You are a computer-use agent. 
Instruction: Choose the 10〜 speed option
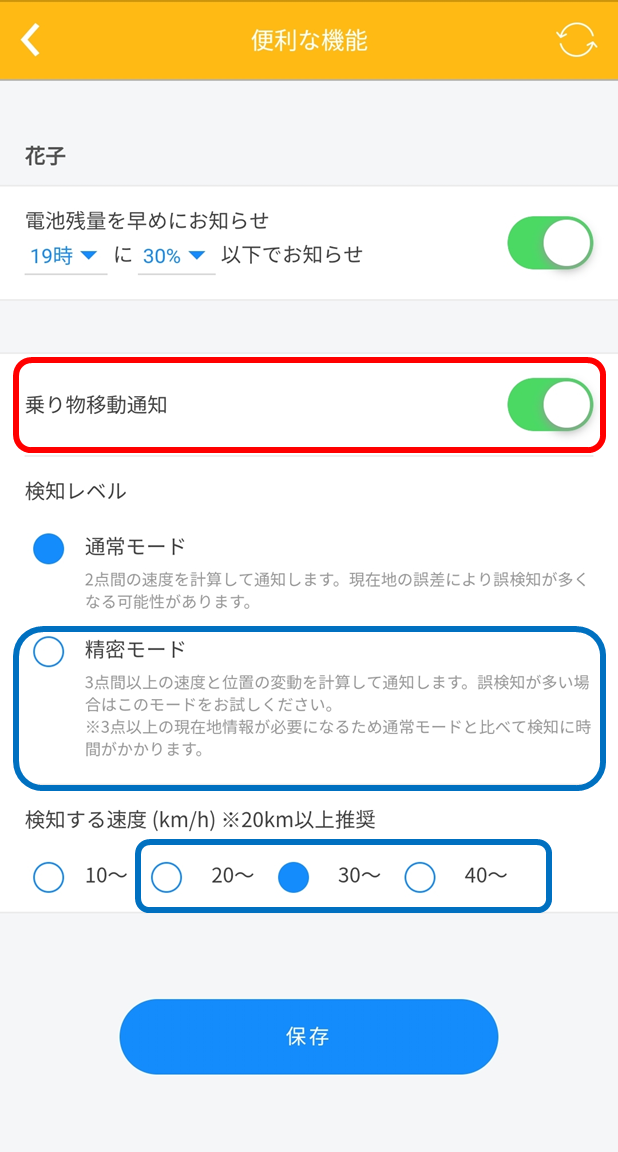click(x=49, y=877)
